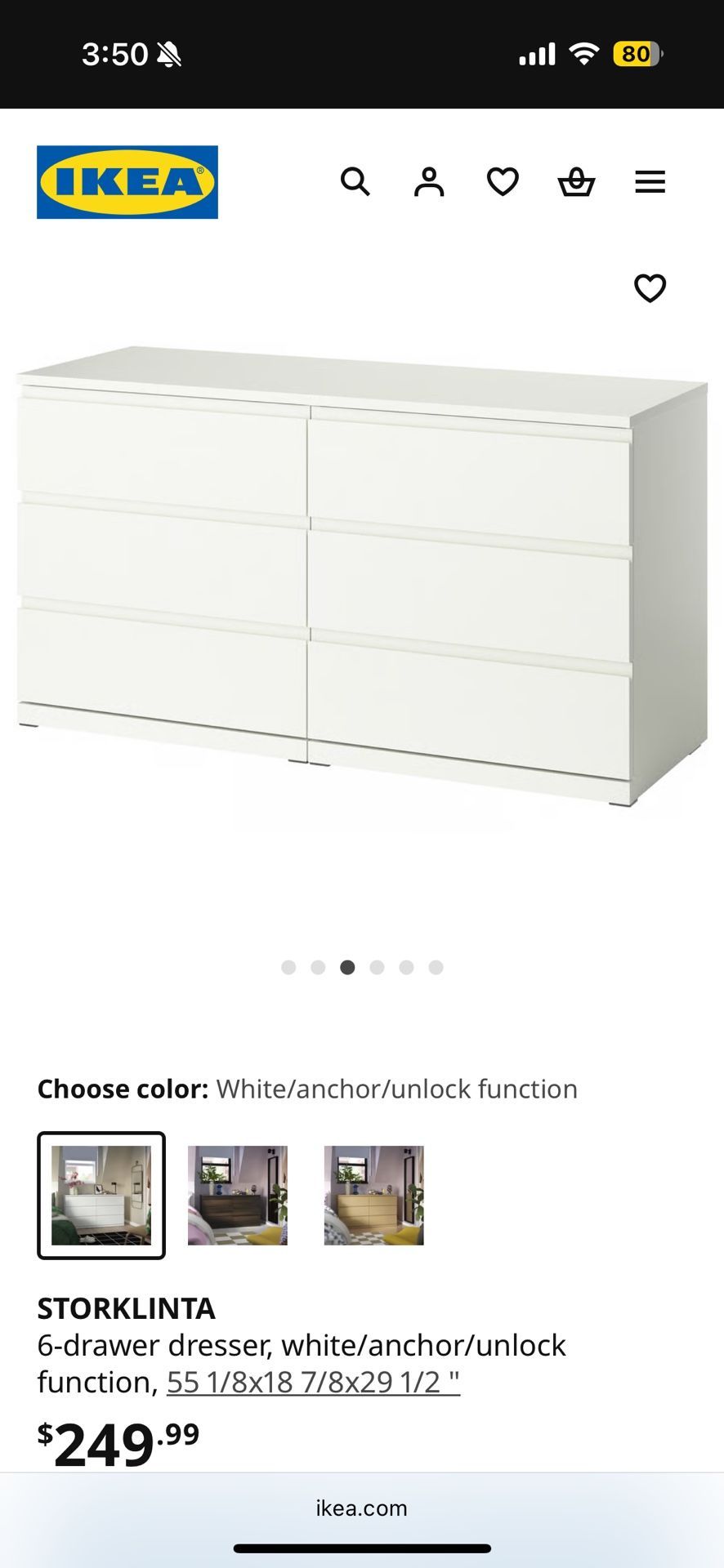Viewport: 724px width, 1568px height.
Task: Select the light wood dresser thumbnail
Action: pos(373,1195)
